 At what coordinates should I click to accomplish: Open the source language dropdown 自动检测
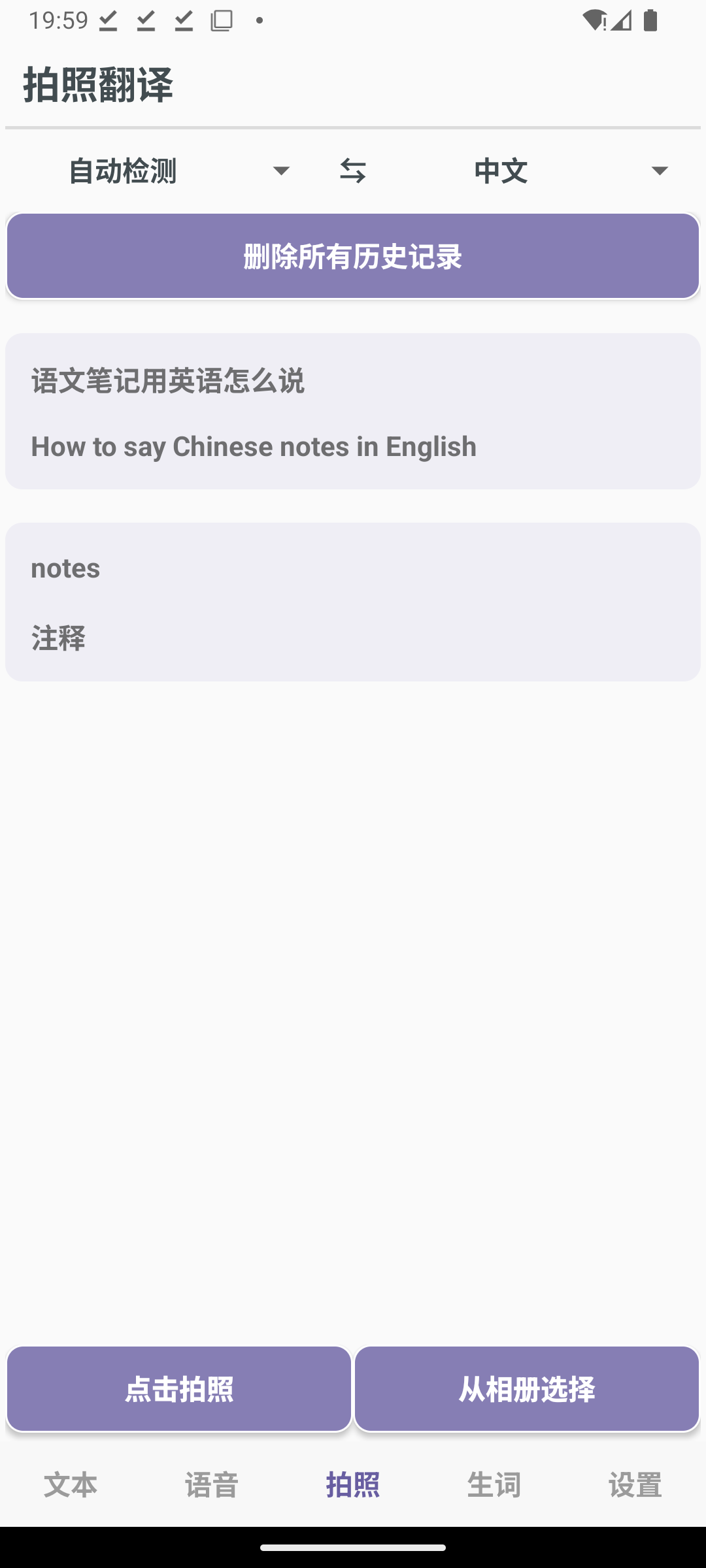point(176,171)
